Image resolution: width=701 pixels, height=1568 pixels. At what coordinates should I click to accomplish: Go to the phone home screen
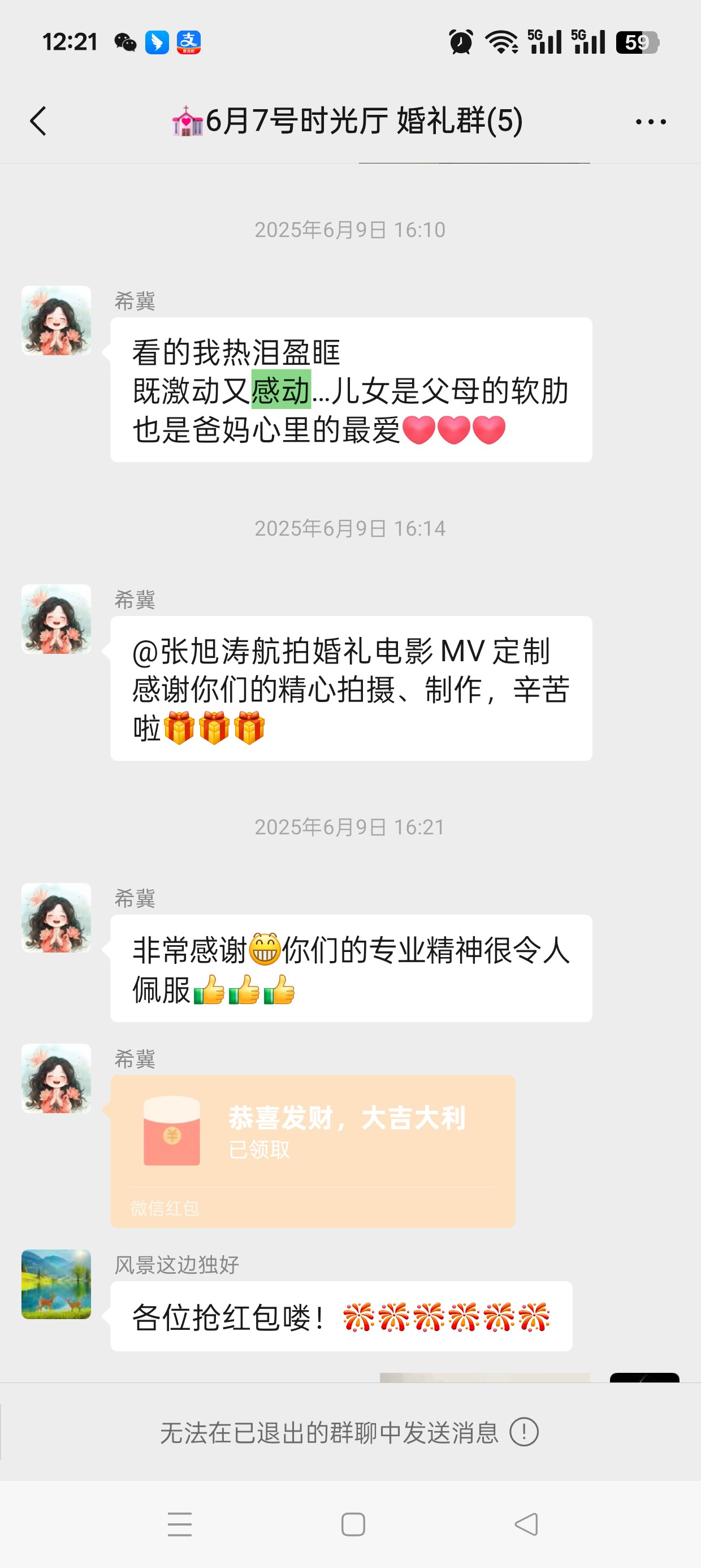tap(353, 1523)
